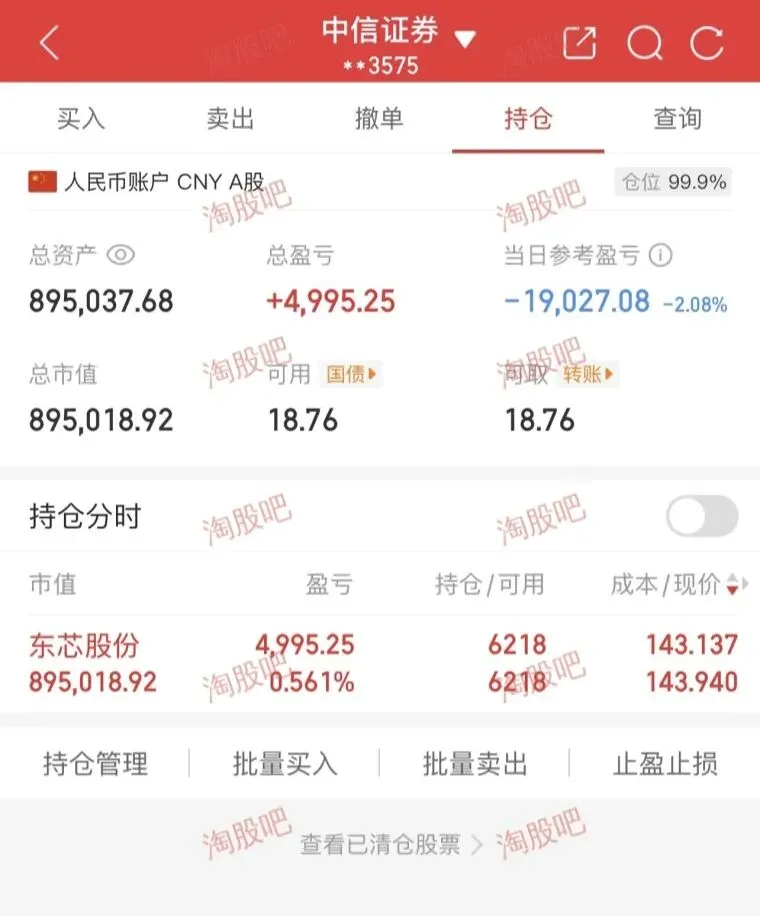This screenshot has width=760, height=916.
Task: Go back using the header arrow
Action: coord(49,42)
